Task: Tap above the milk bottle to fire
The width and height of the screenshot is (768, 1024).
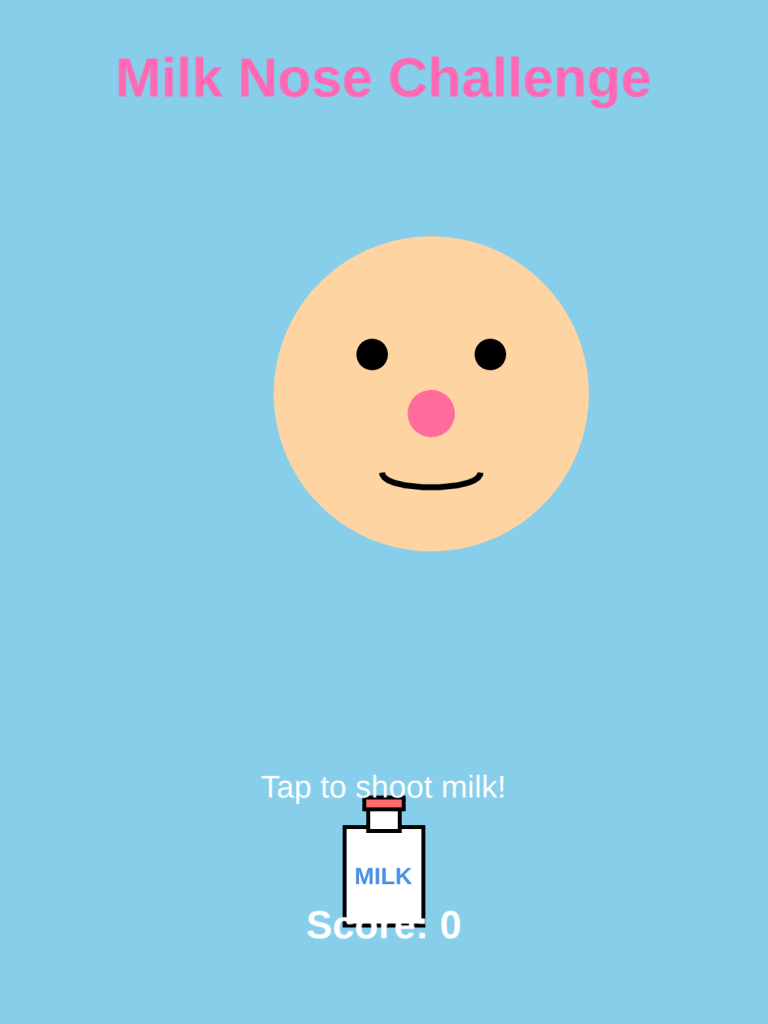Action: pyautogui.click(x=382, y=720)
